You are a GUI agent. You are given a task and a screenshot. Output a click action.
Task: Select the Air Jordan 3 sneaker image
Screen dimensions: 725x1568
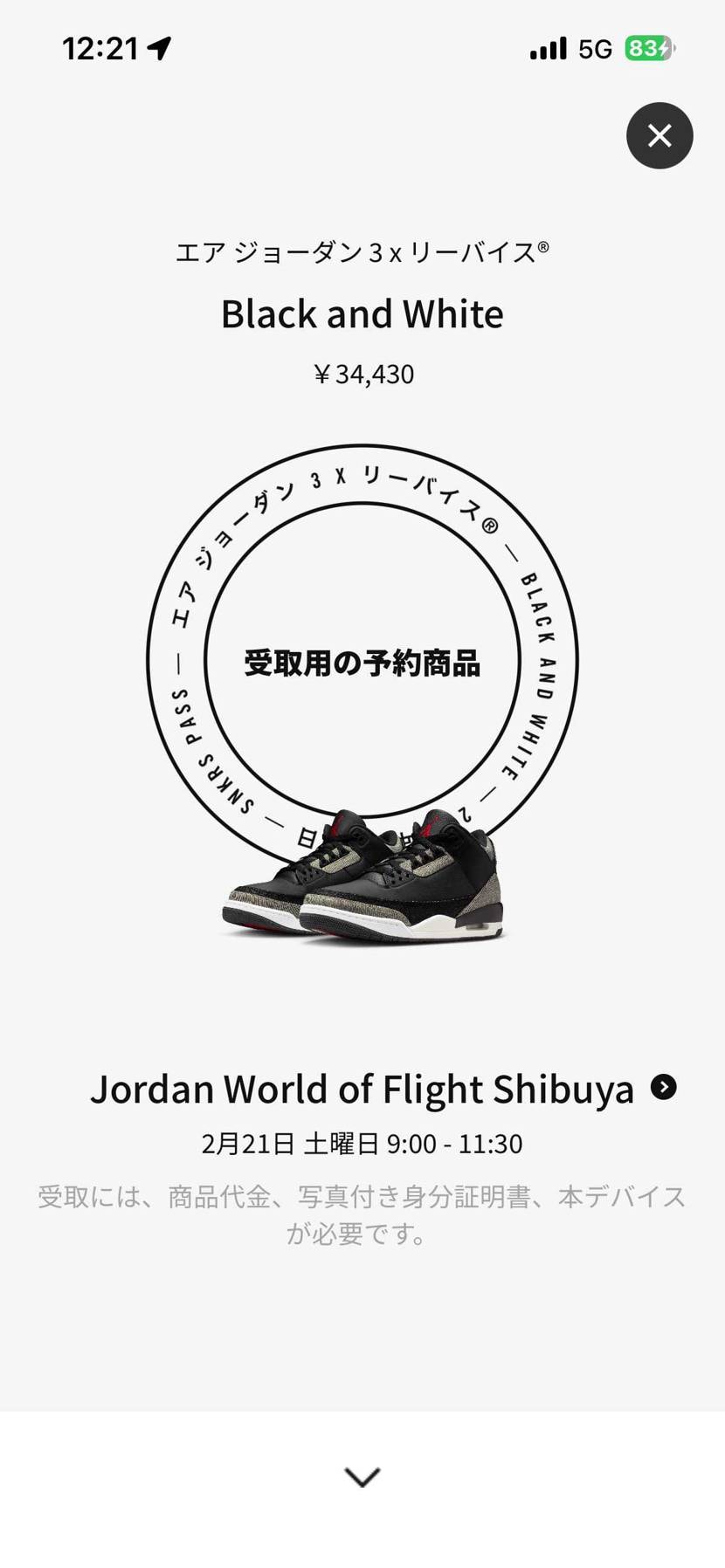point(362,882)
